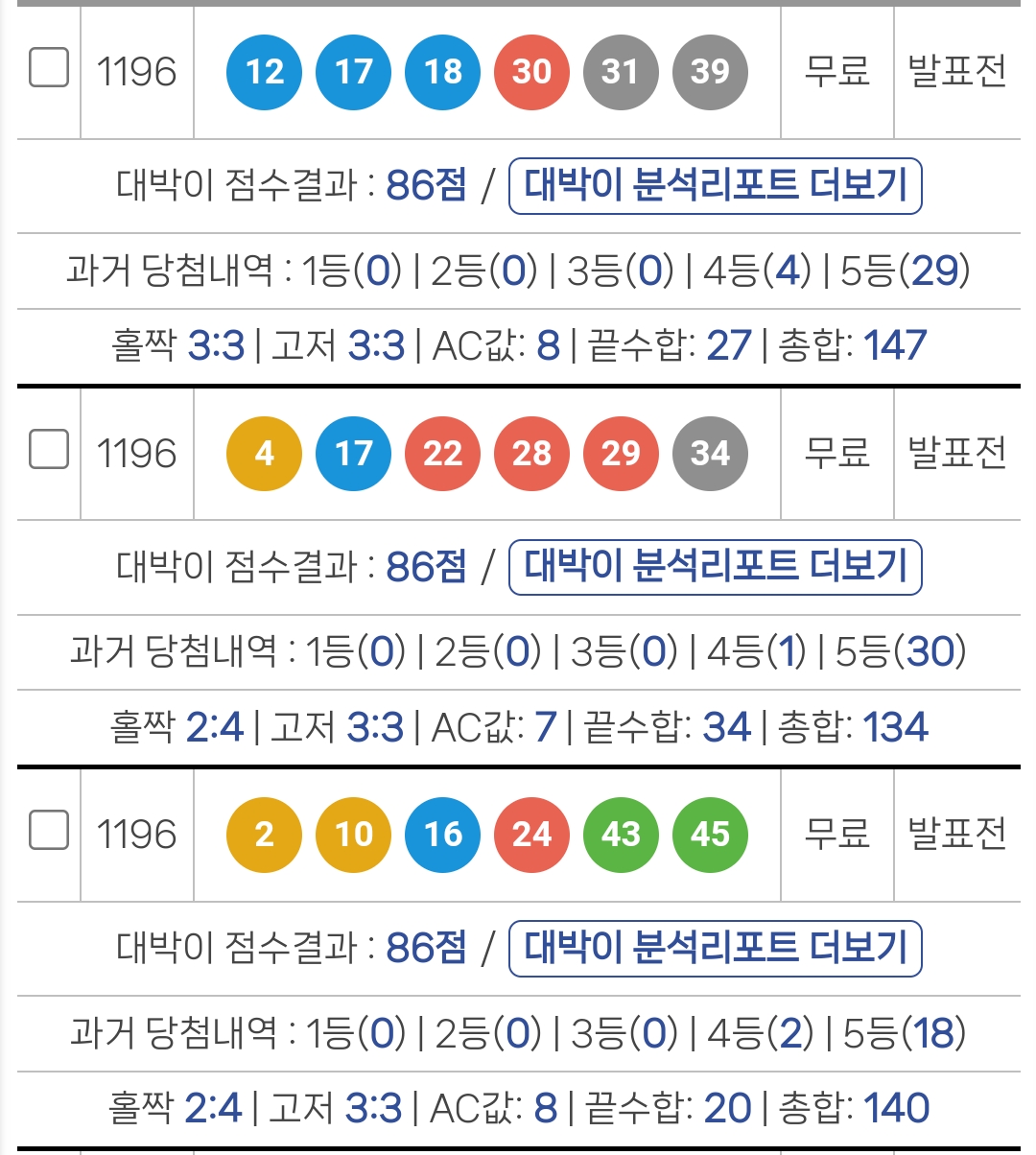Check the box for numbers 12 17 18 30 31 39

point(49,68)
